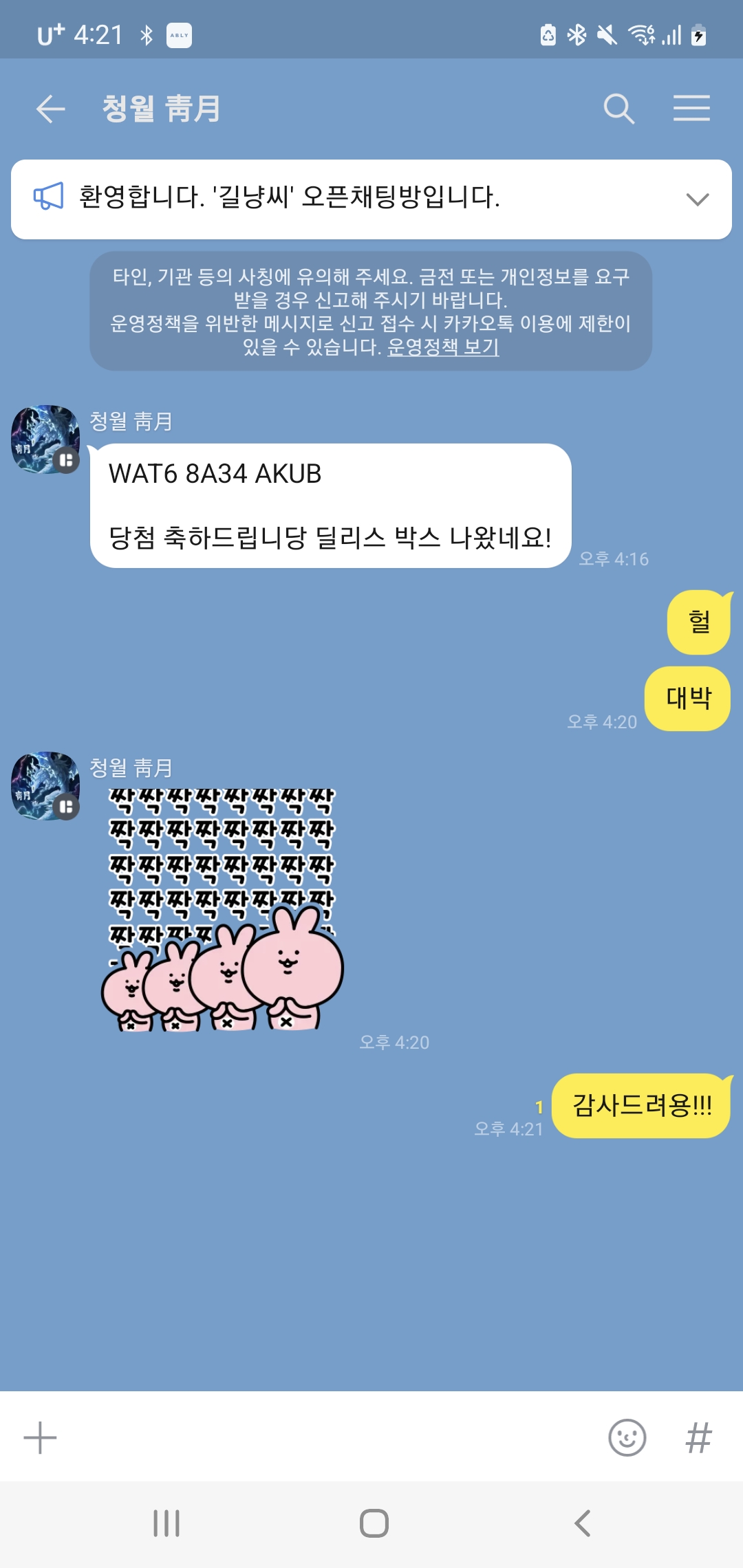Open 청월's profile from the WAT6 message

click(45, 439)
